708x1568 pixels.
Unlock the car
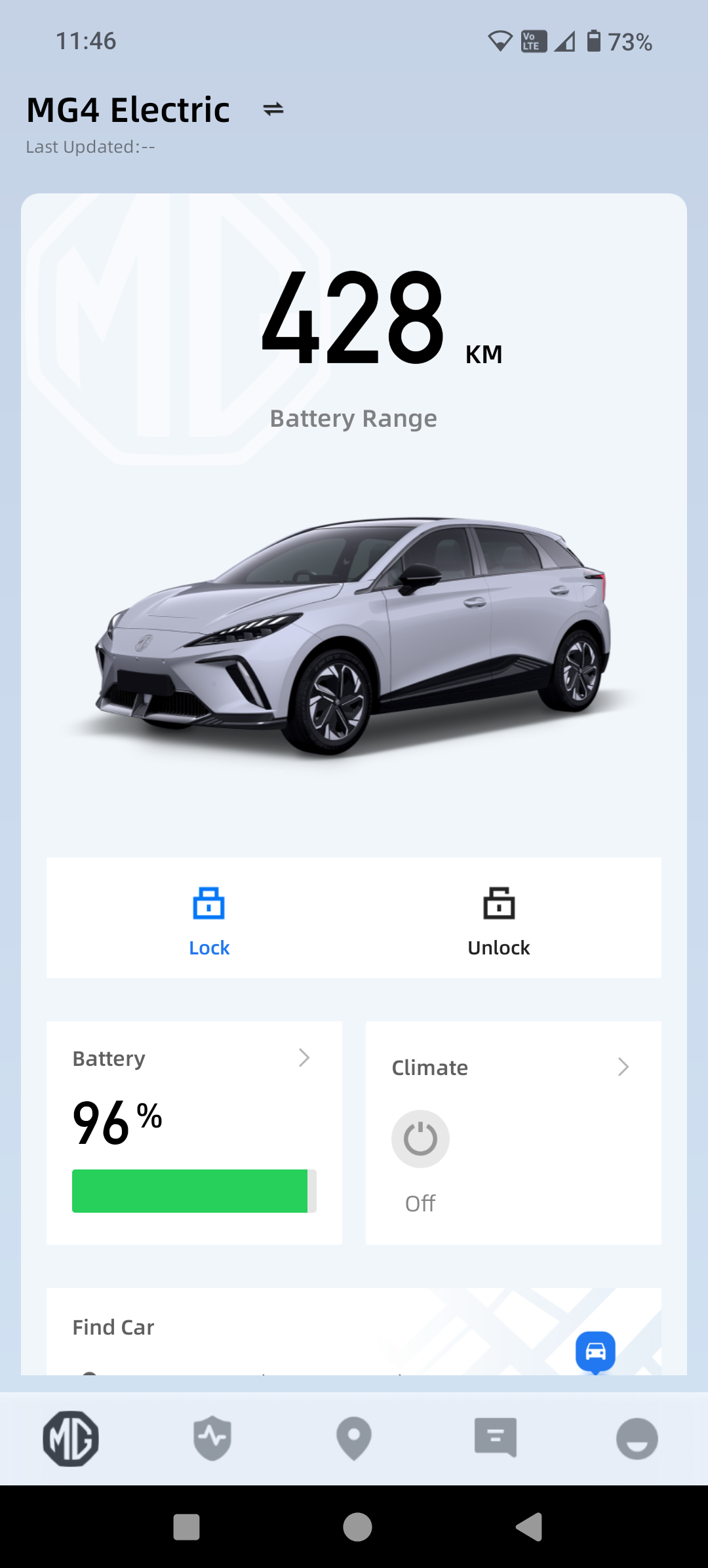(498, 918)
